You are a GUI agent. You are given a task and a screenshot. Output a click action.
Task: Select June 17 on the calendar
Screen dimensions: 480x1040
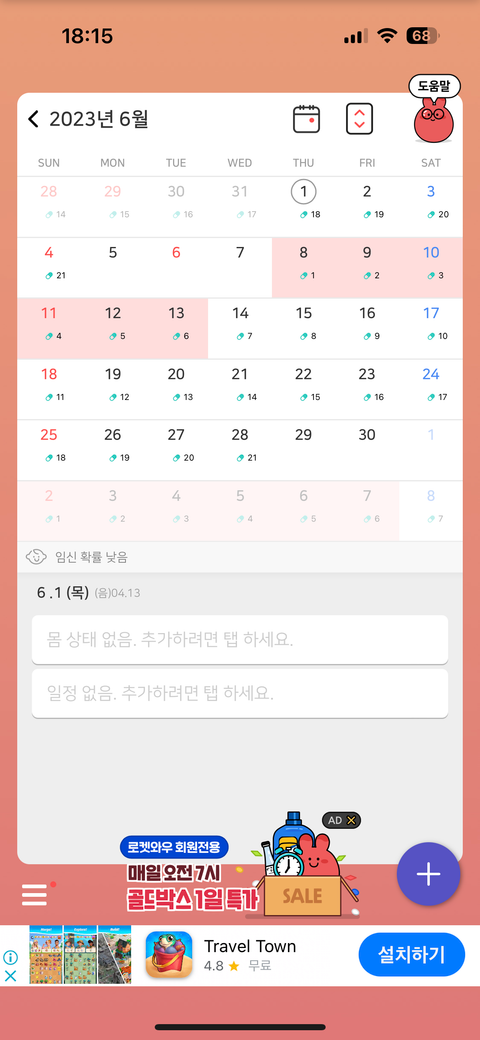pyautogui.click(x=431, y=328)
